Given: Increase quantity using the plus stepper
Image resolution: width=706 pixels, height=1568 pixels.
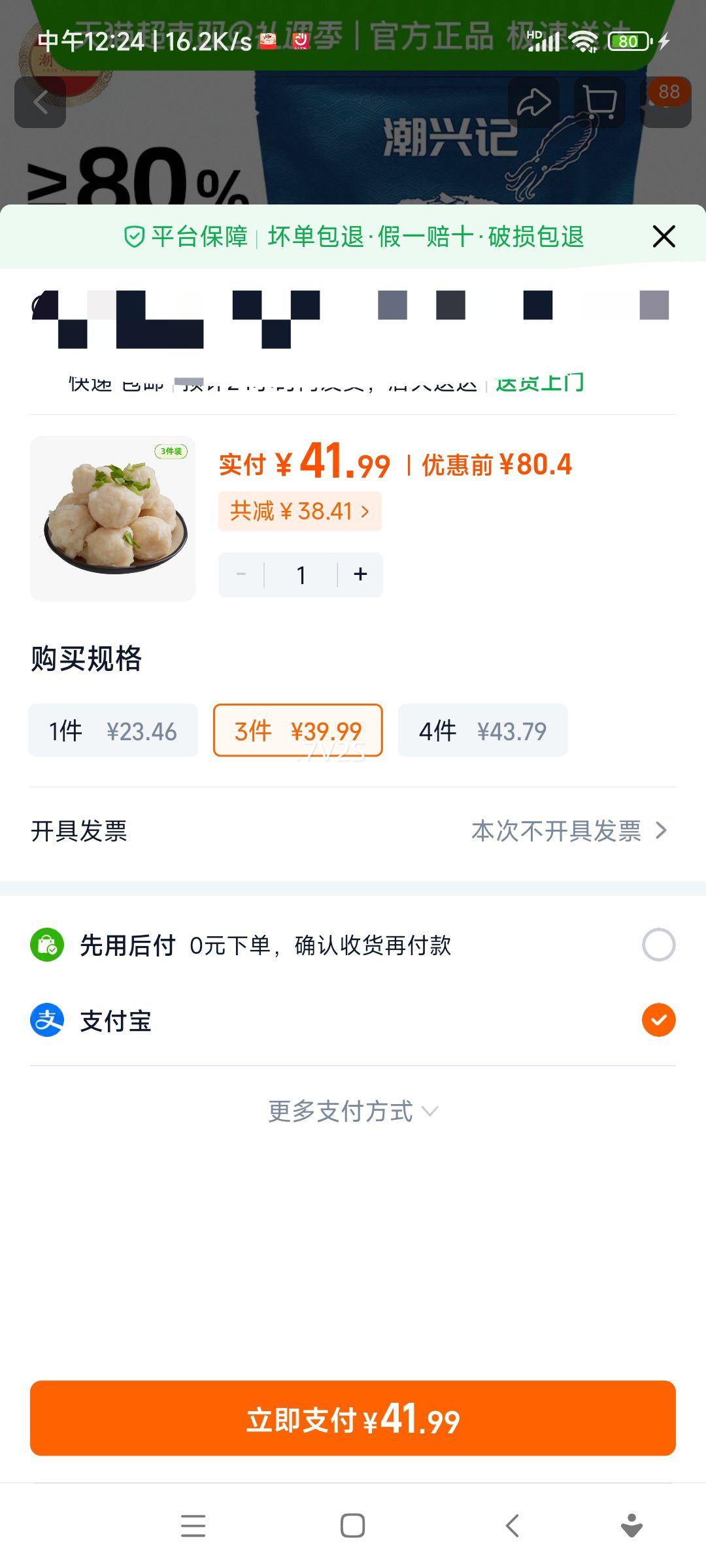Looking at the screenshot, I should point(360,574).
